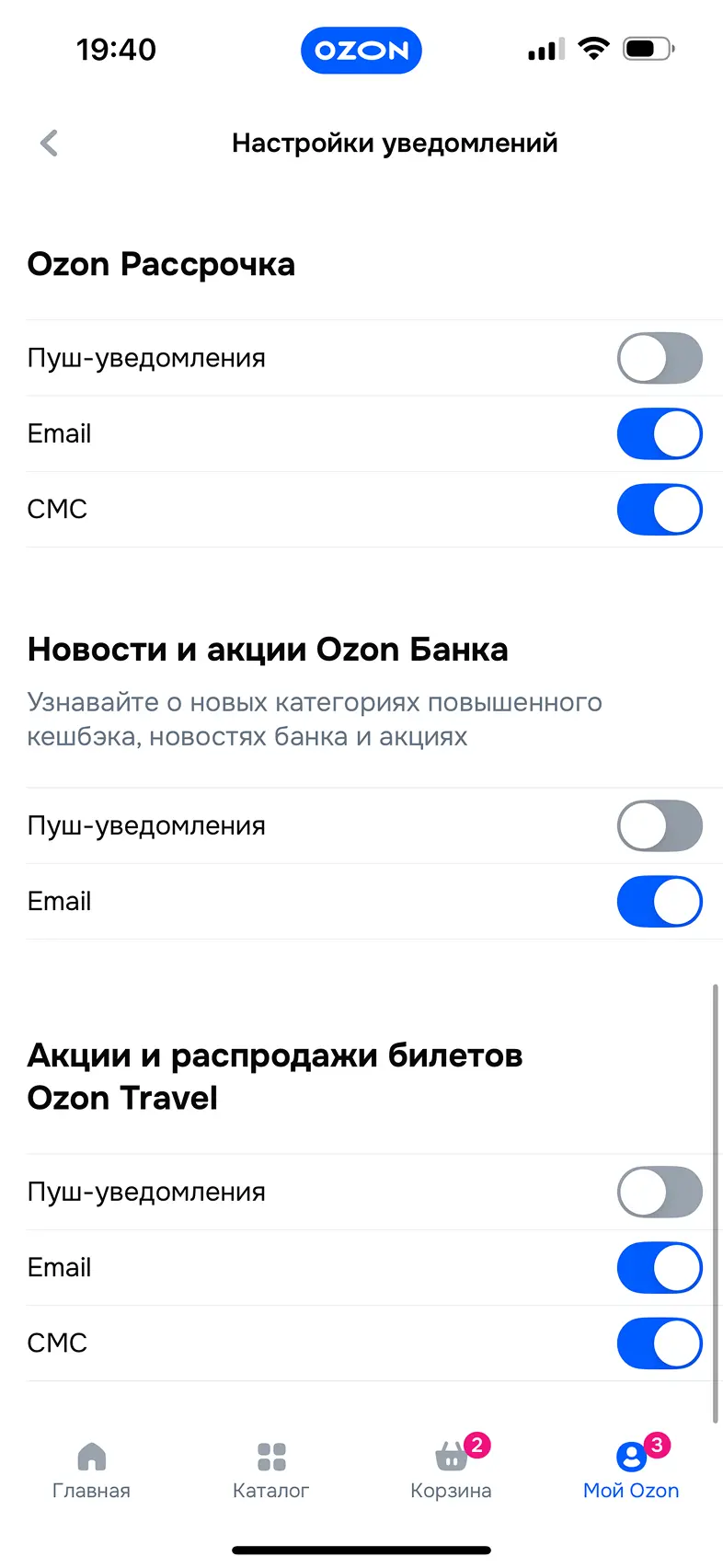Viewport: 723px width, 1568px height.
Task: Open the Каталог tab
Action: (270, 1470)
